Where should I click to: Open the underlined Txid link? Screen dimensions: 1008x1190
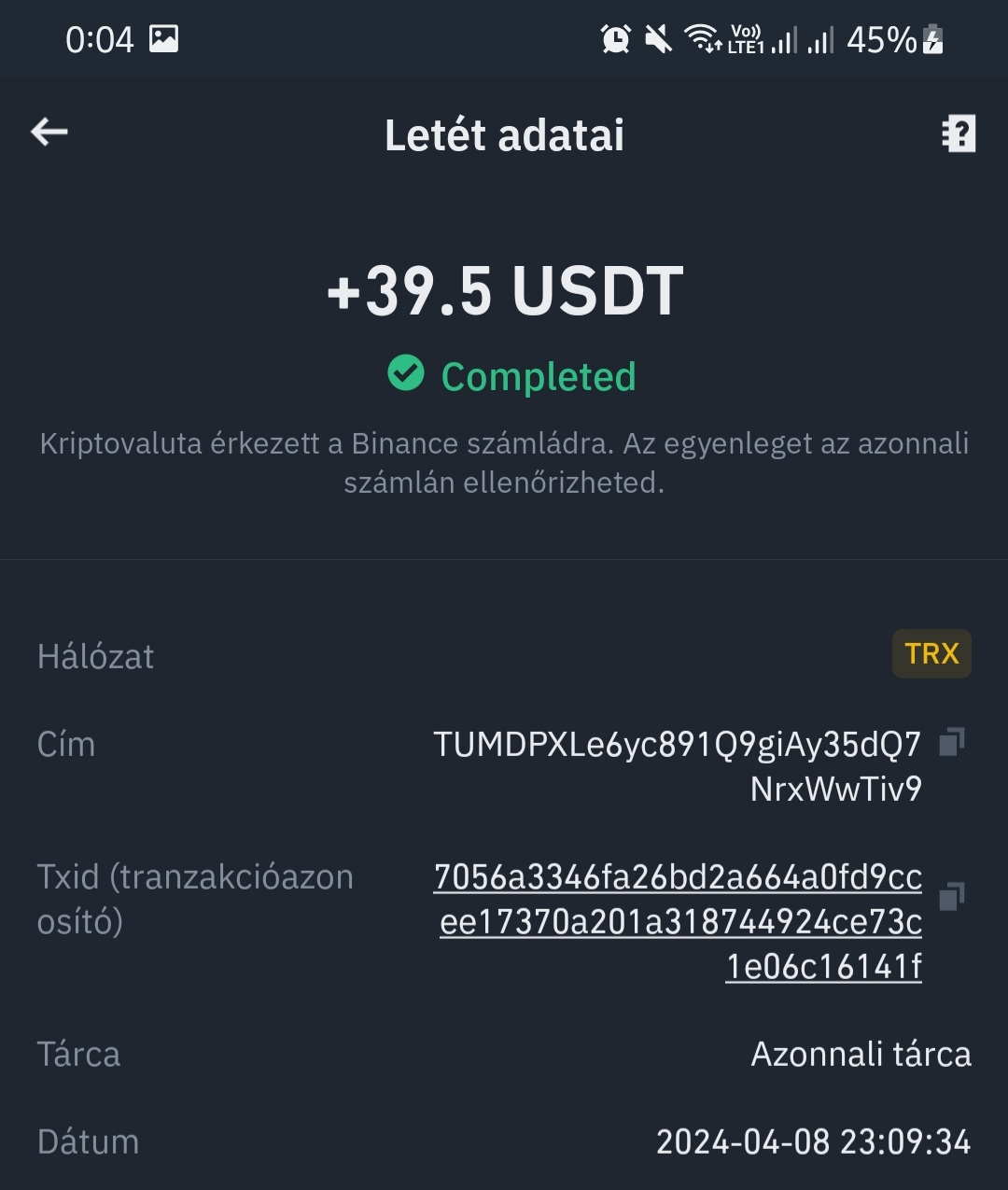click(679, 921)
